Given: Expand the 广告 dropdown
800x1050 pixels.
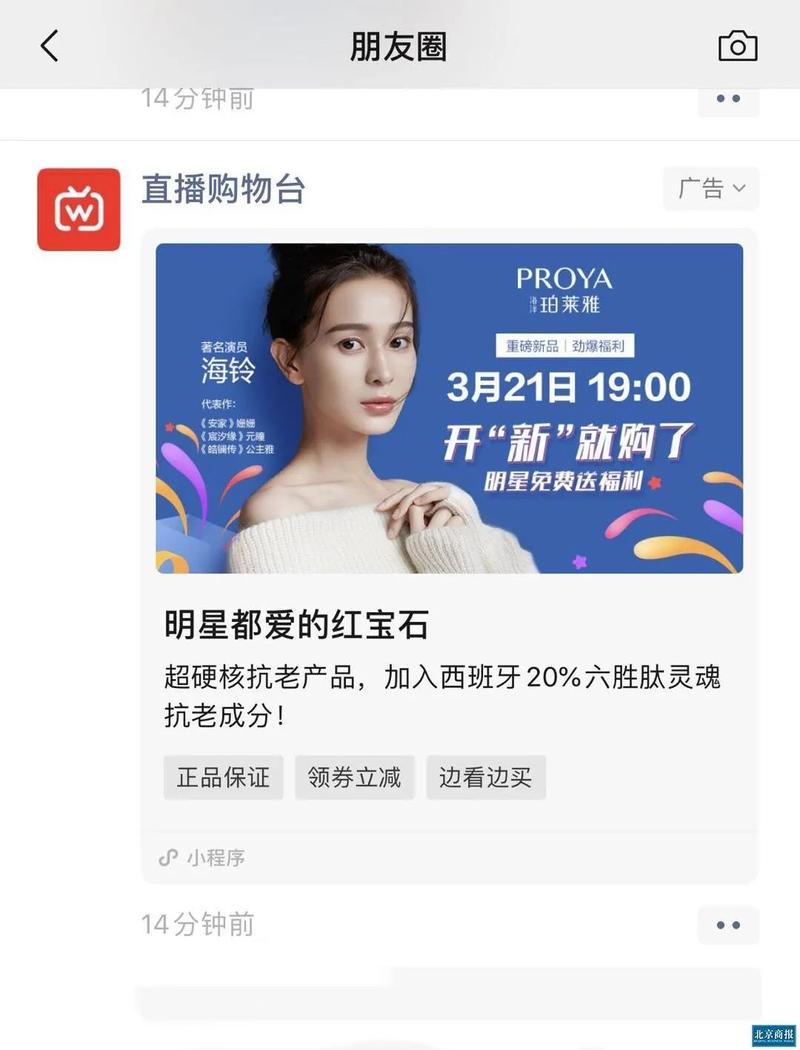Looking at the screenshot, I should pyautogui.click(x=711, y=188).
